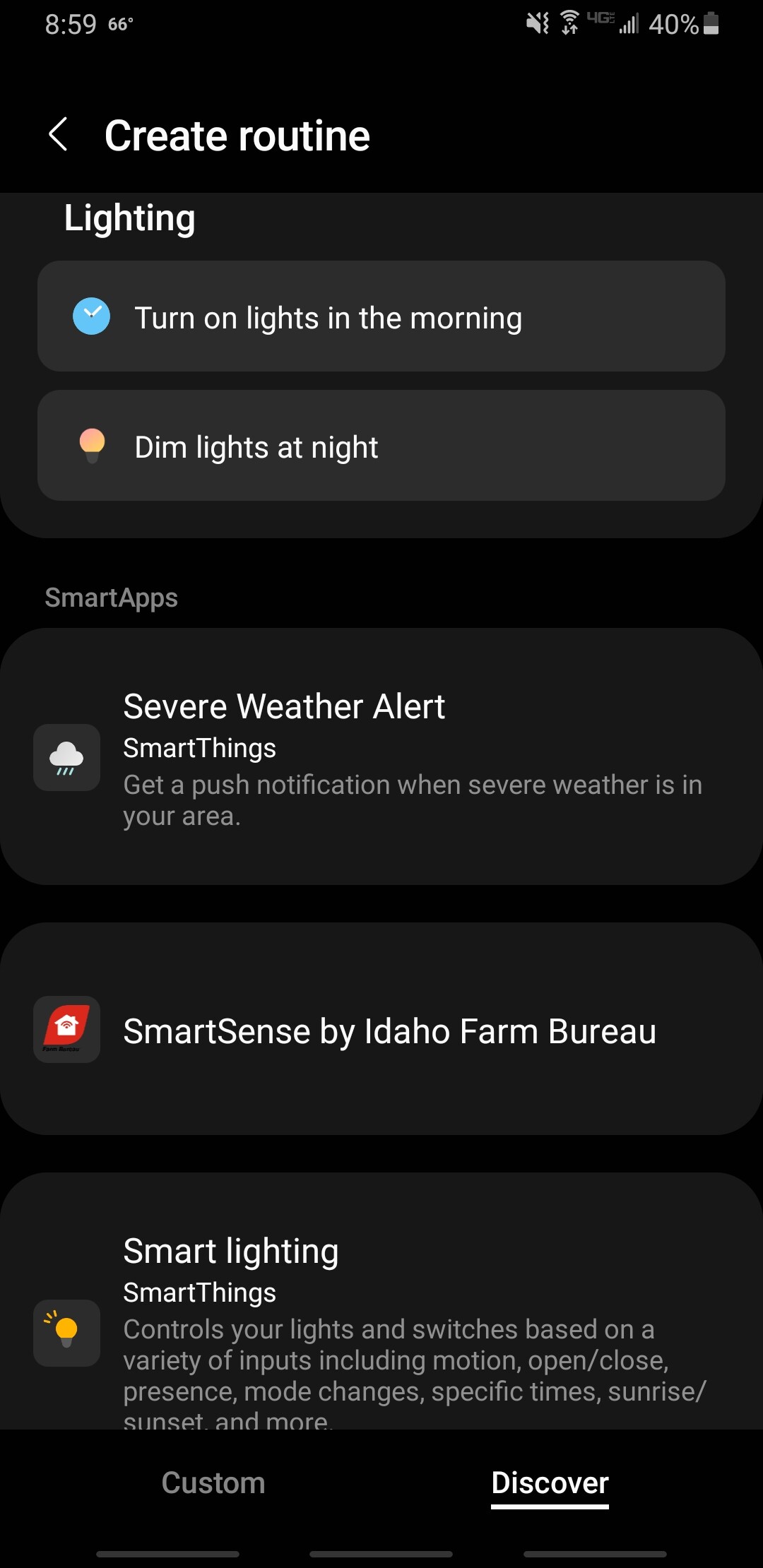The width and height of the screenshot is (763, 1568).
Task: Choose Dim lights at night routine
Action: click(381, 446)
